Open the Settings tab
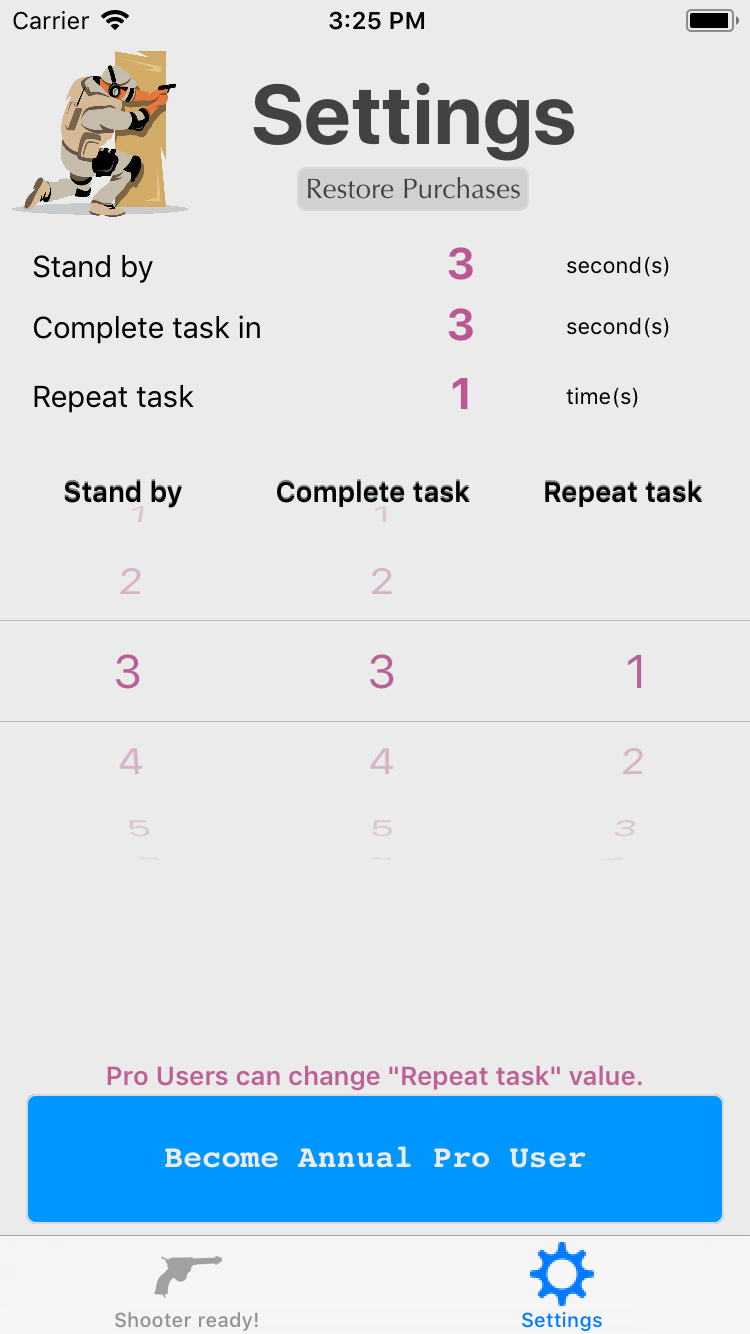750x1334 pixels. pyautogui.click(x=561, y=1290)
